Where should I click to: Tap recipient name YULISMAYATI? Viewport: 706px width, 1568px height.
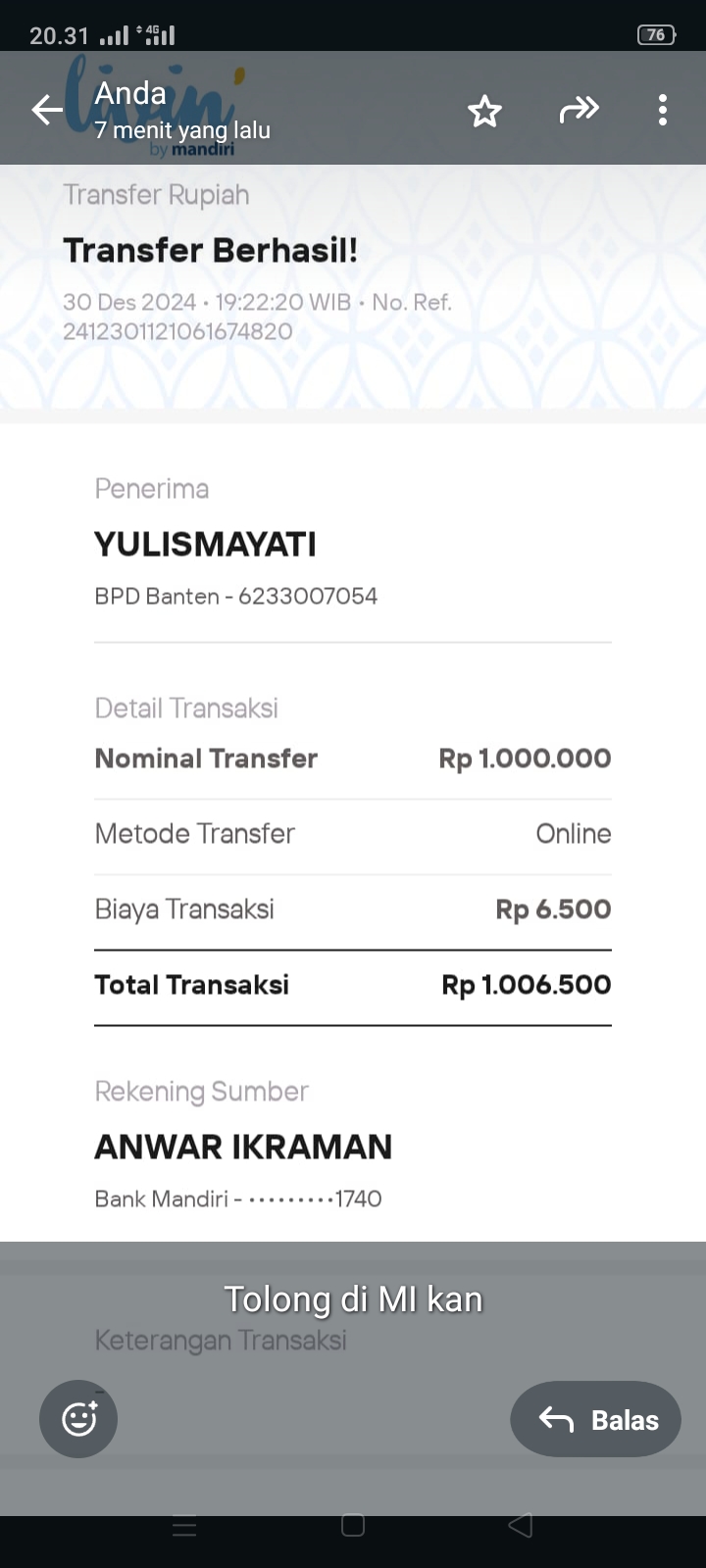[205, 545]
